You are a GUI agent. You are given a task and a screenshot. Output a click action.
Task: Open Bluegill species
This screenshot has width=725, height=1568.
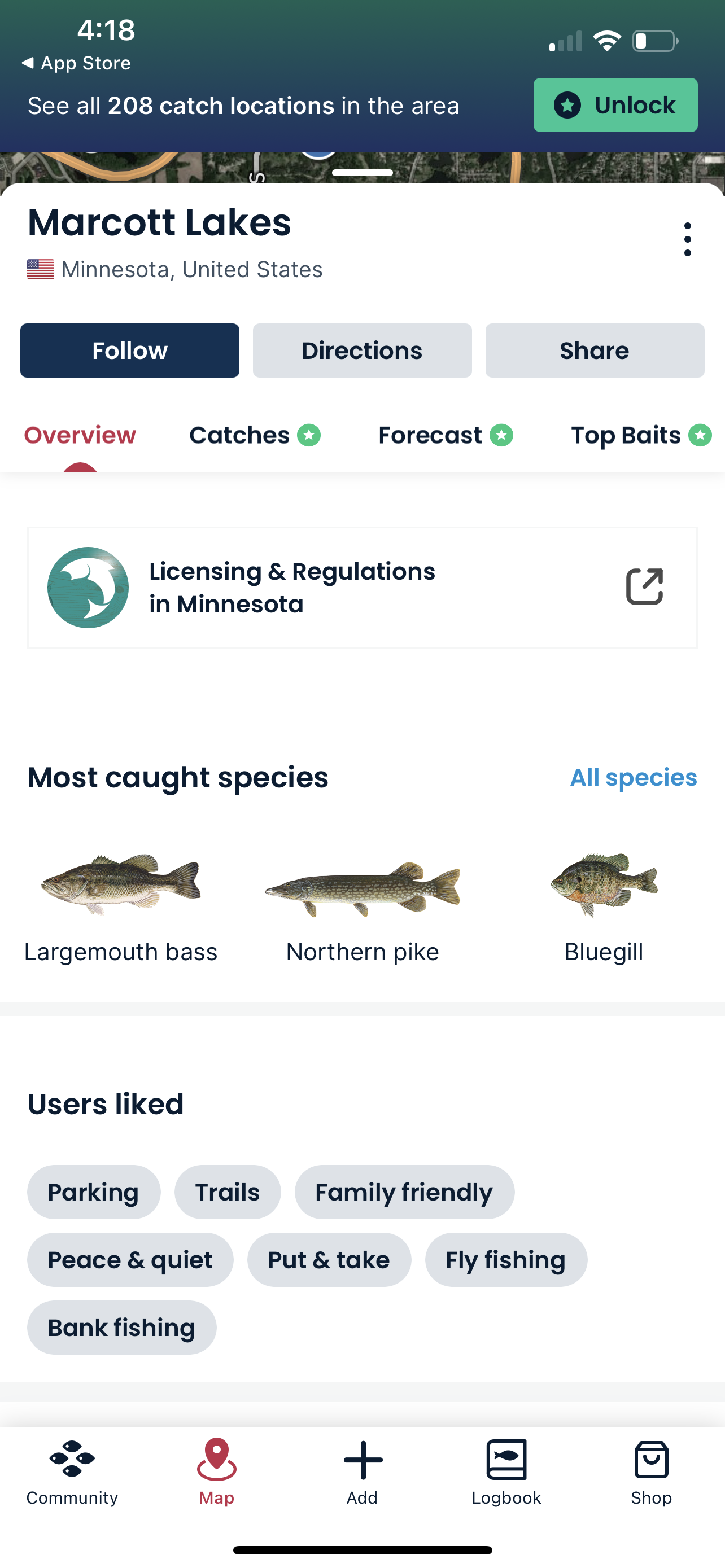coord(603,908)
